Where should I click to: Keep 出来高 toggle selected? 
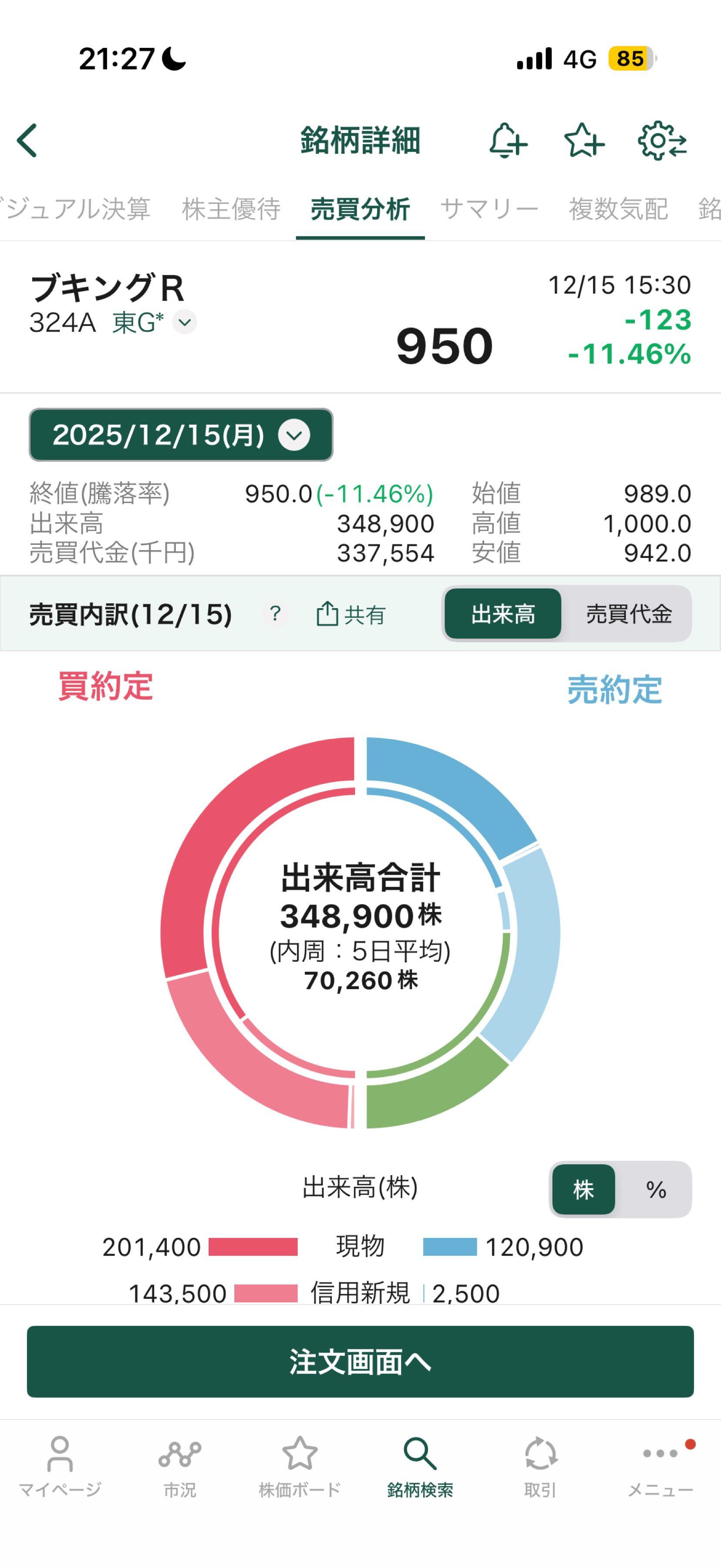click(502, 615)
